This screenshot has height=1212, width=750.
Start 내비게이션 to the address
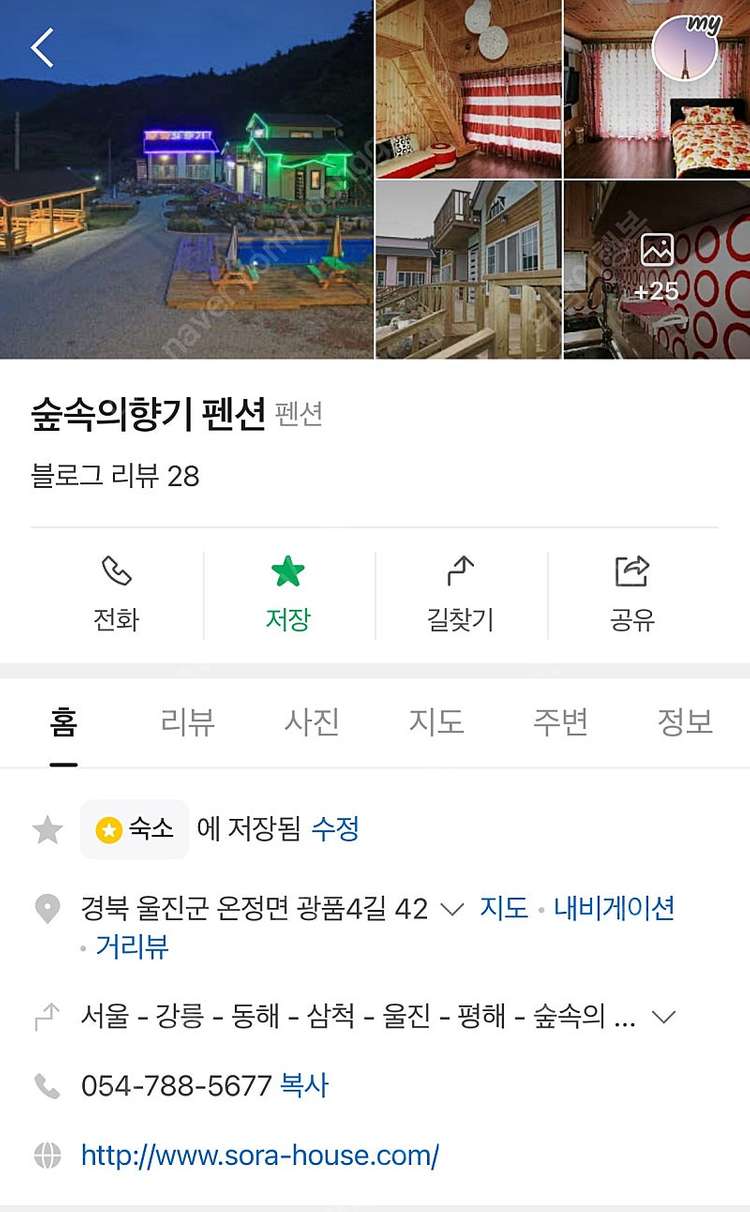point(614,909)
